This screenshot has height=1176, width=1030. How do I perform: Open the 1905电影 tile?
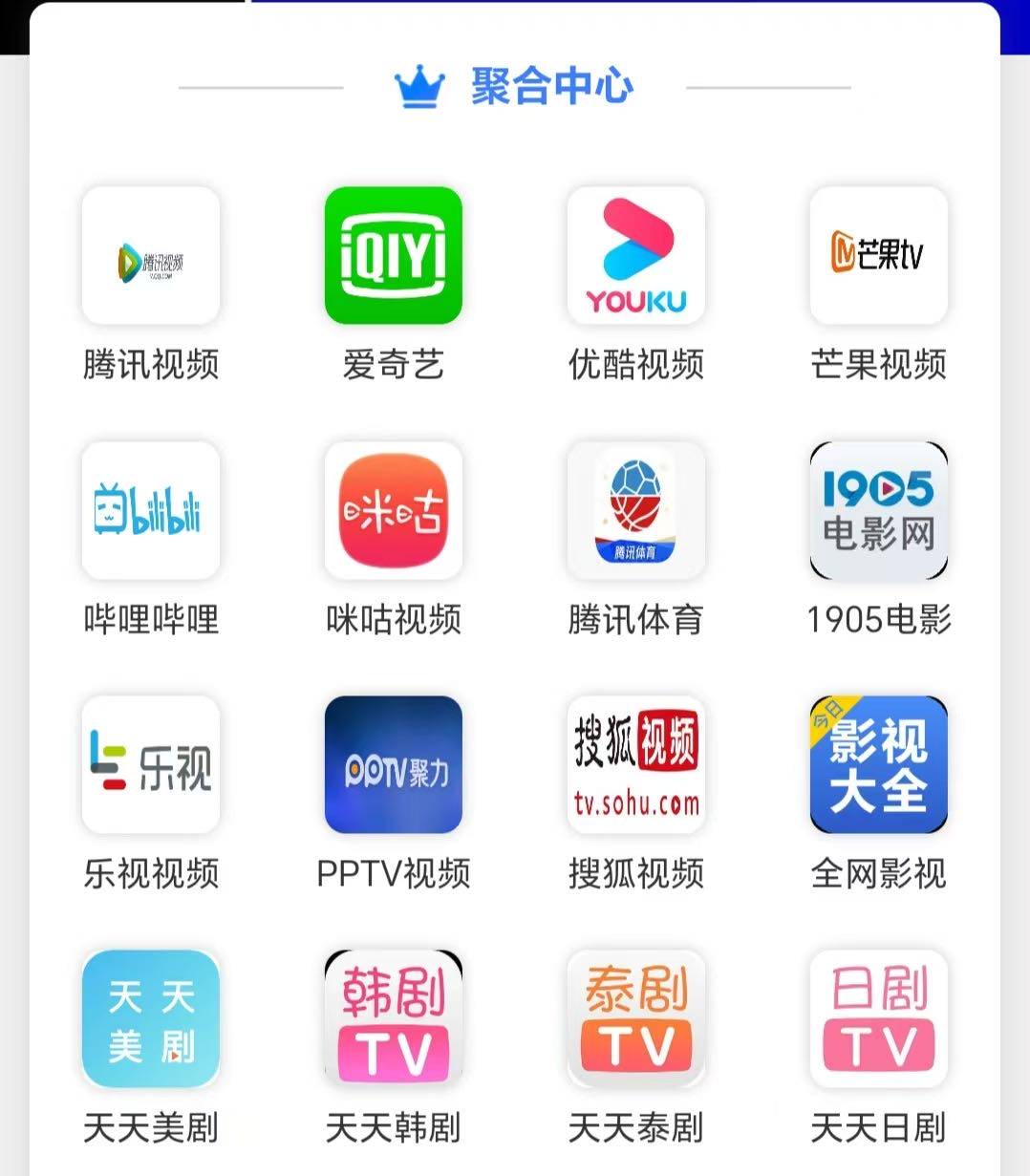[x=878, y=510]
